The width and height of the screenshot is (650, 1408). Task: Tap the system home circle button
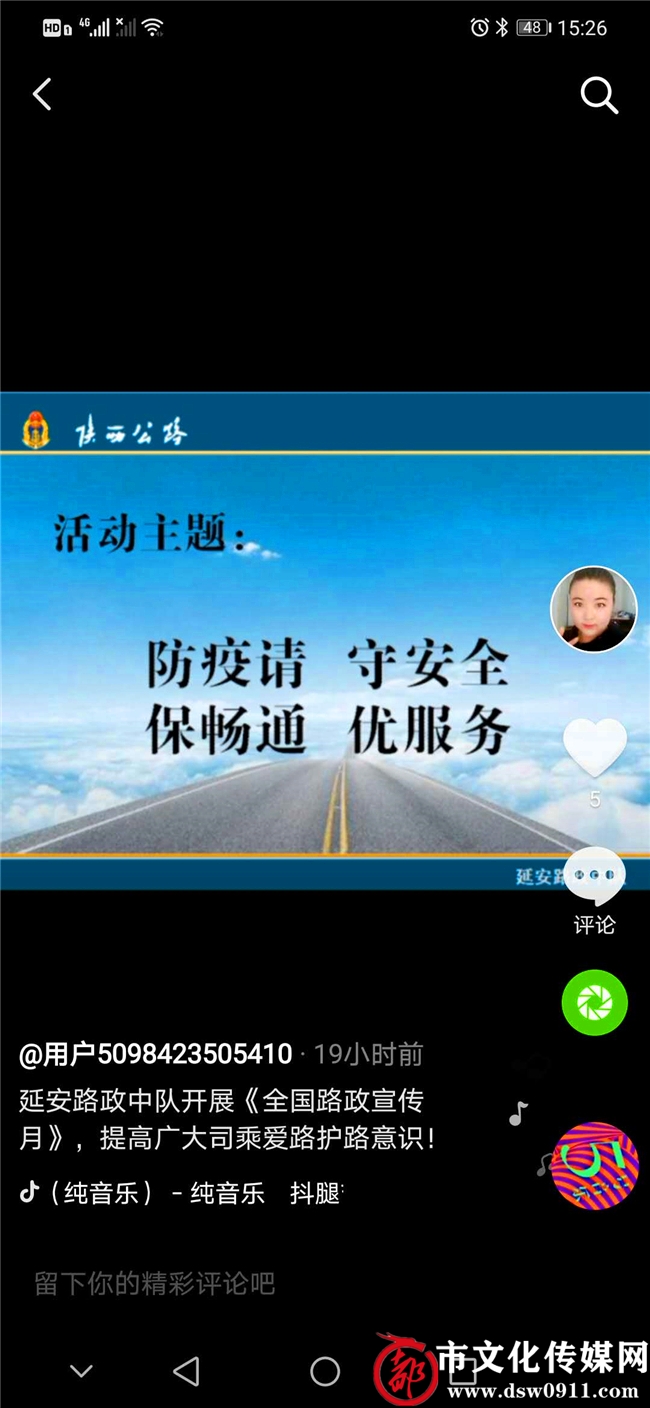[325, 1371]
